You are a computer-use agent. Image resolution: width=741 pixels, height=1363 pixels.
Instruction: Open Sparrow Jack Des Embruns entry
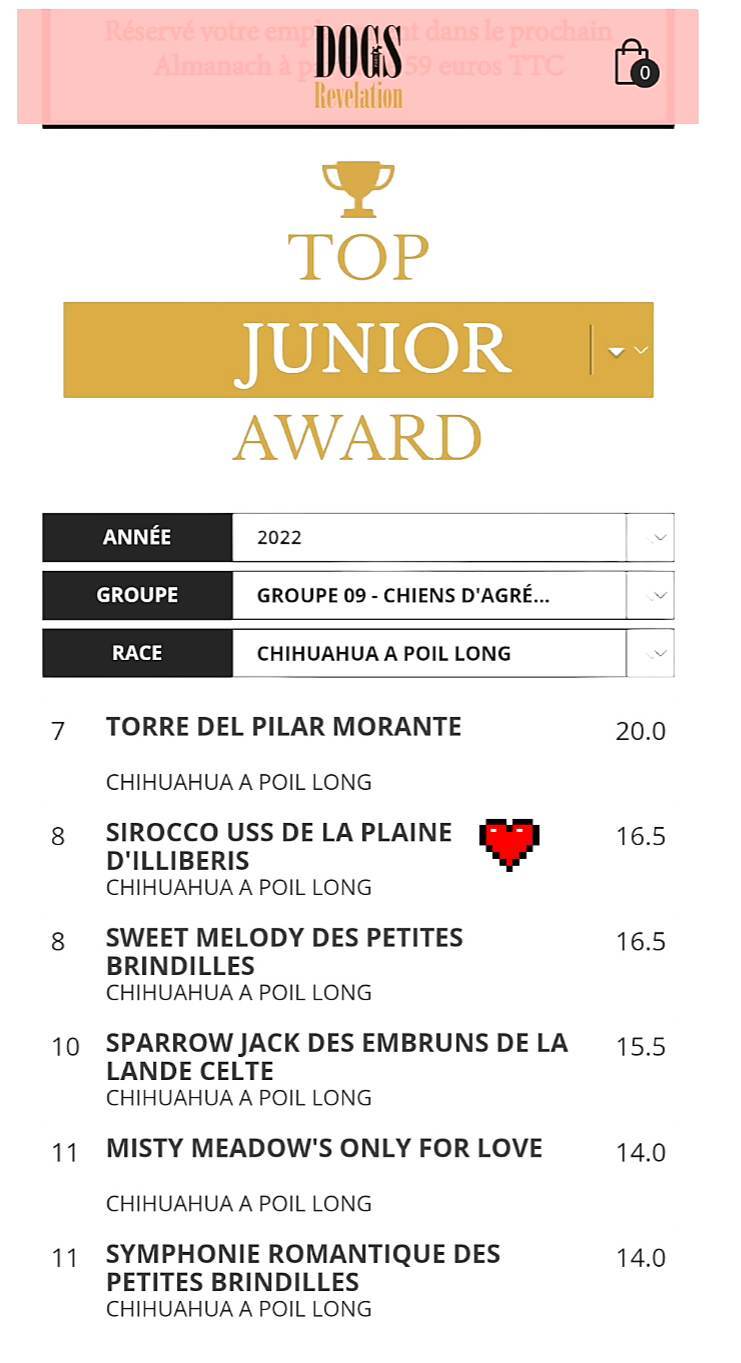pyautogui.click(x=336, y=1057)
